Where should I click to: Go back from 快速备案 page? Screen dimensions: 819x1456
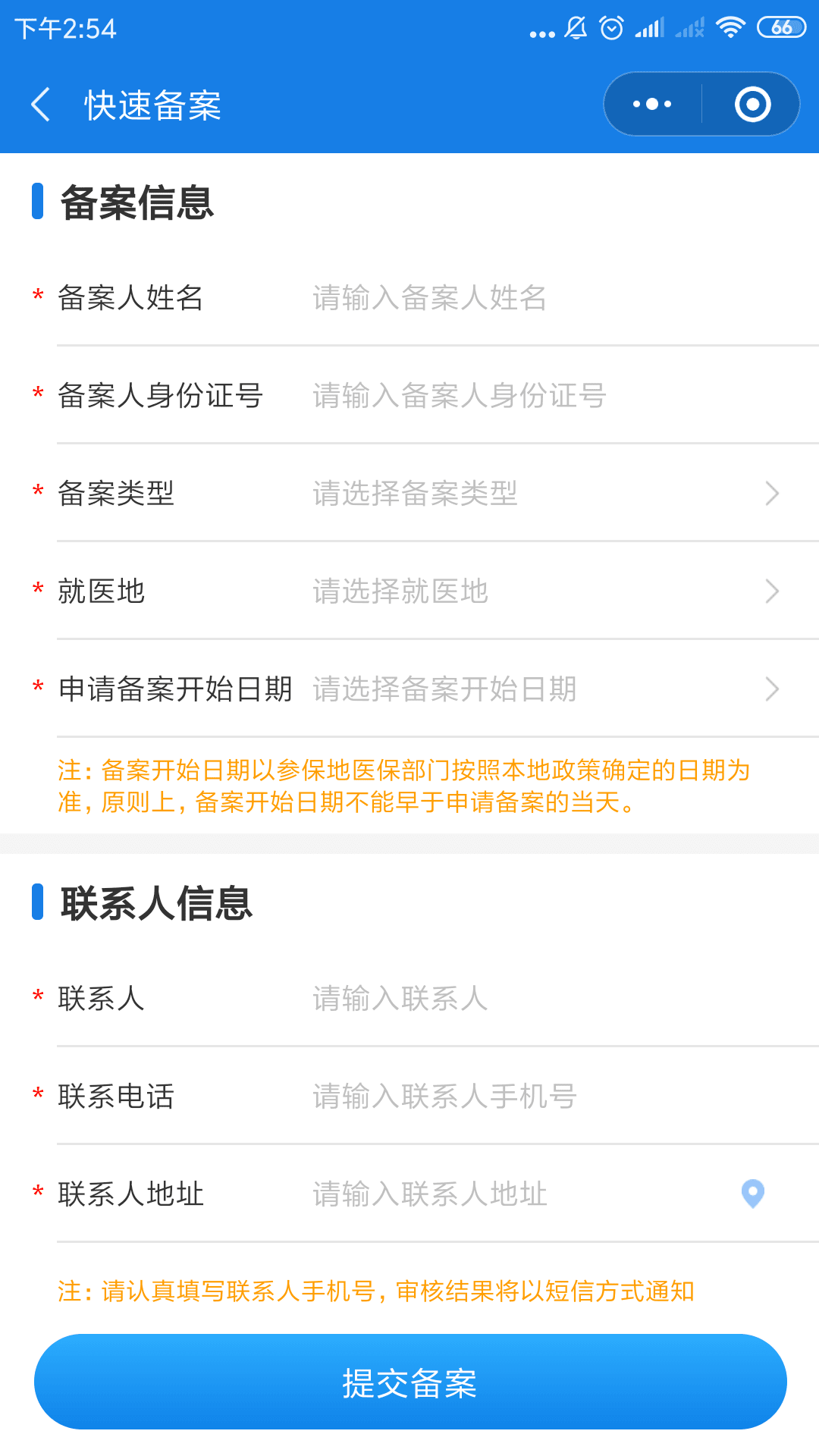point(41,105)
